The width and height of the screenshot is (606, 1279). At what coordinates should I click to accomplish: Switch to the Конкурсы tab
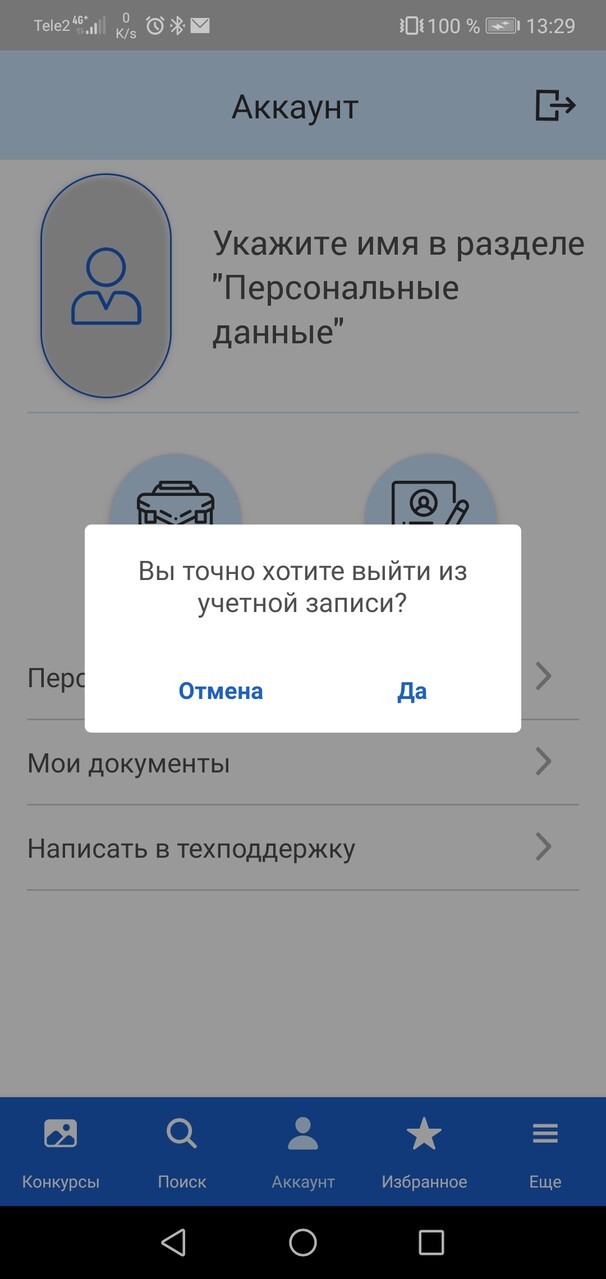(x=61, y=1154)
